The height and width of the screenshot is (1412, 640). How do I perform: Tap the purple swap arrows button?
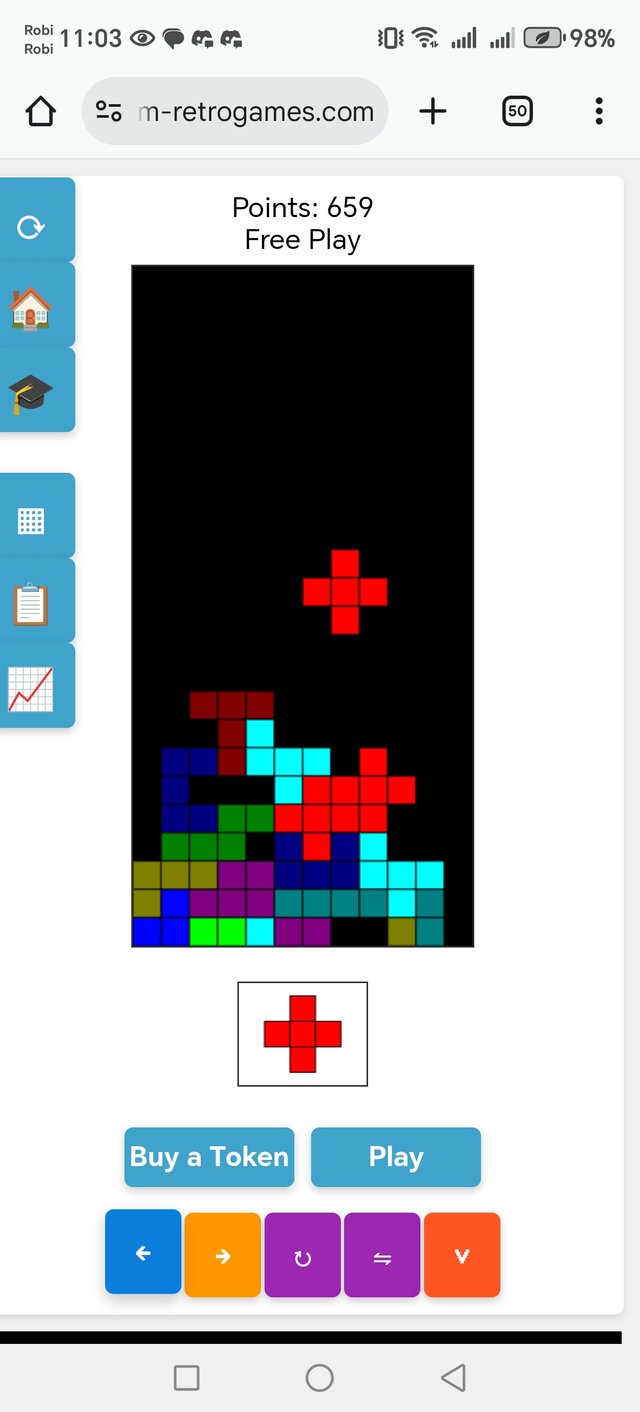click(382, 1256)
